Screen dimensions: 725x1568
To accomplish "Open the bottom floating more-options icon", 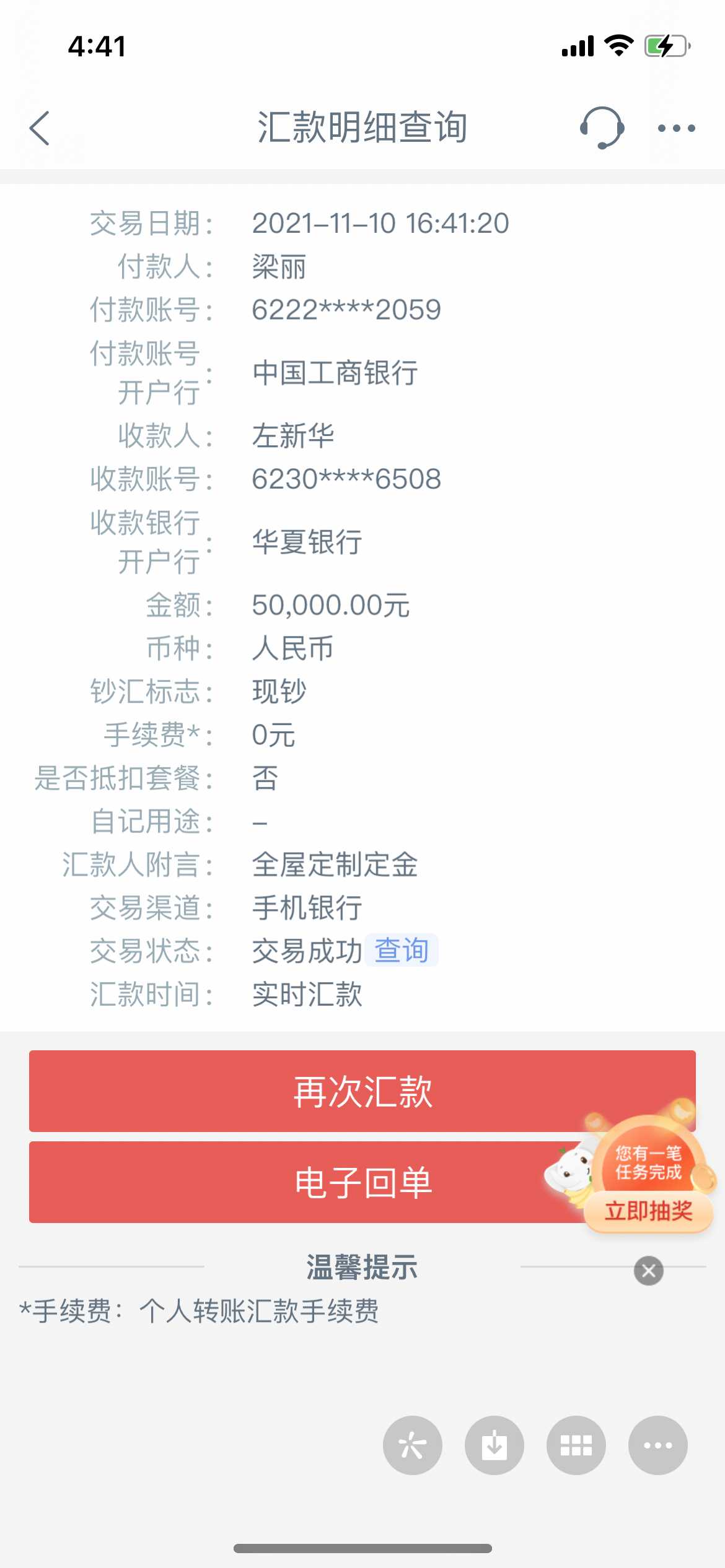I will tap(657, 1445).
